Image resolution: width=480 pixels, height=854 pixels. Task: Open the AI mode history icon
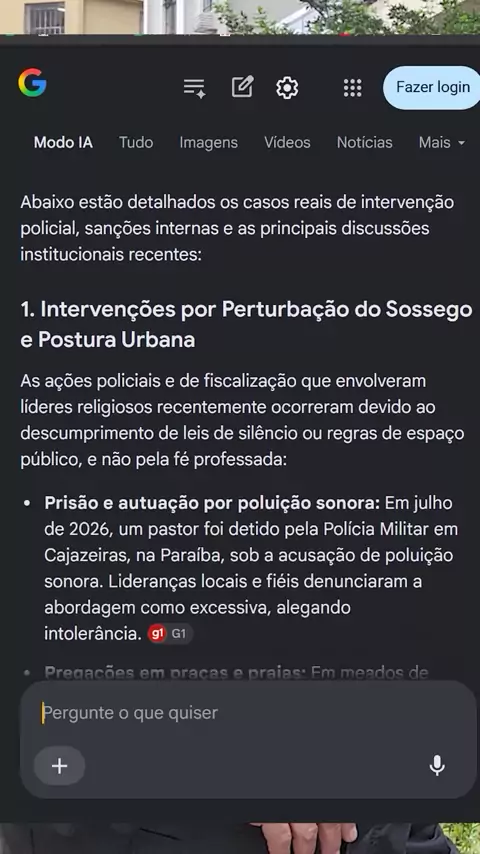point(194,88)
